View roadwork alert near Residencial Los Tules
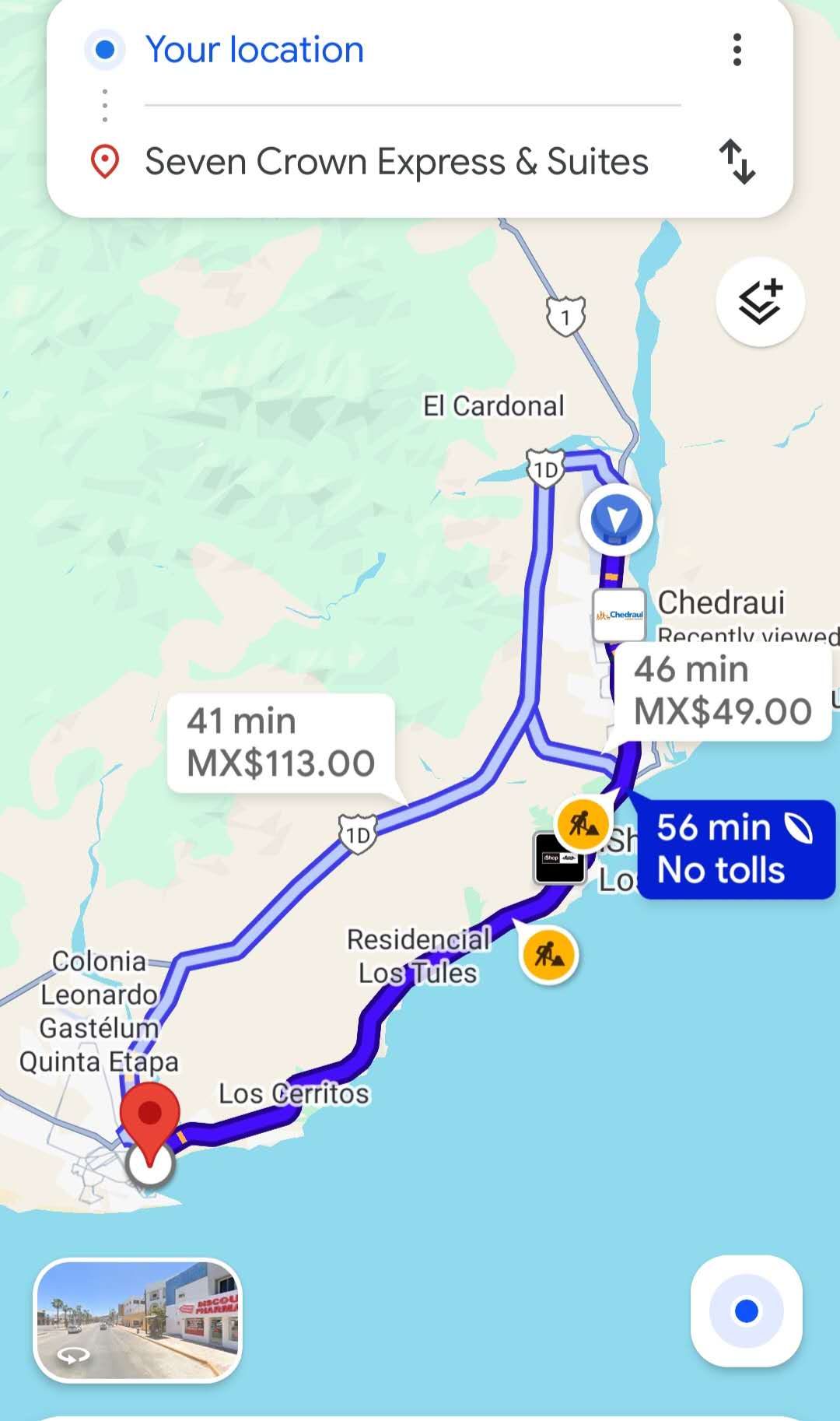840x1421 pixels. click(x=549, y=955)
